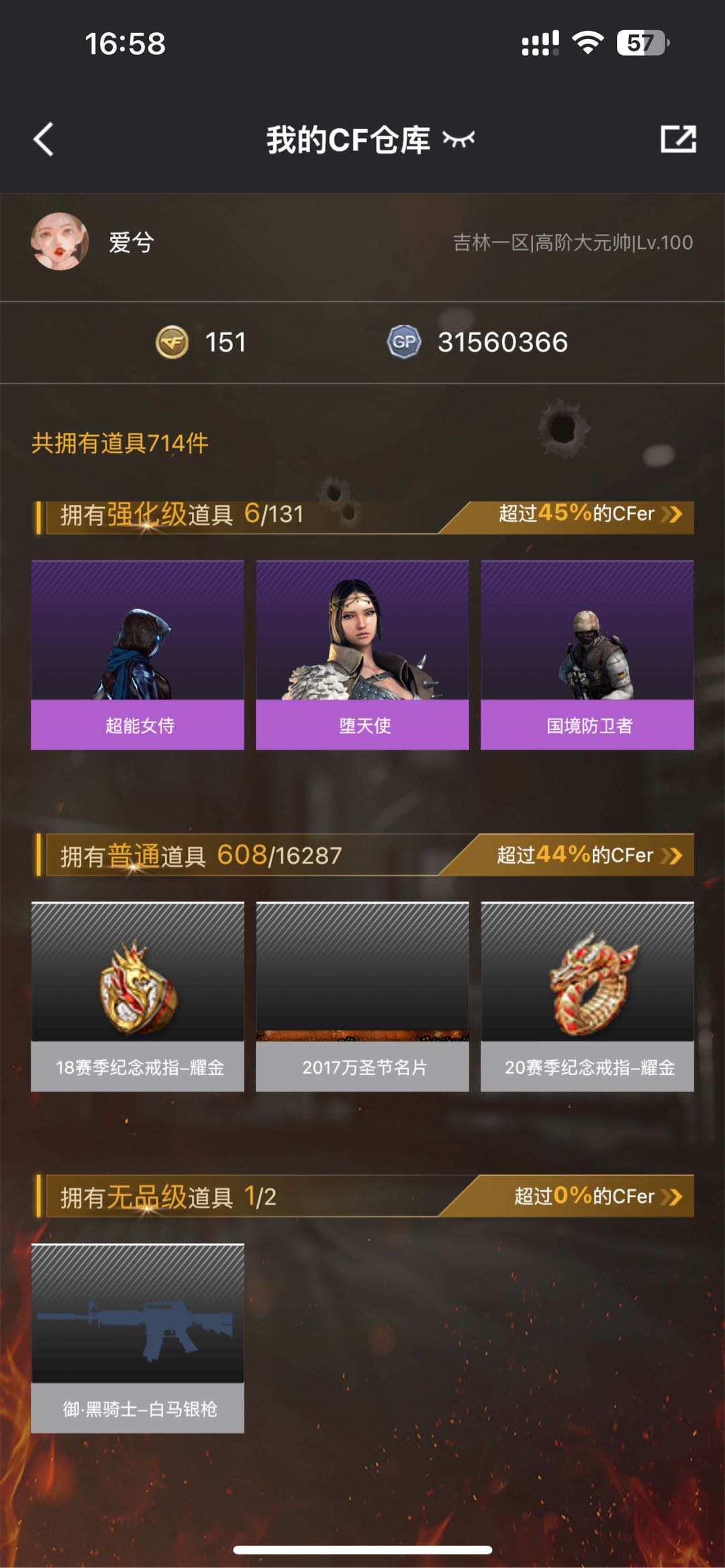Toggle the eye icon to hide warehouse info
Viewport: 725px width, 1568px height.
tap(458, 140)
